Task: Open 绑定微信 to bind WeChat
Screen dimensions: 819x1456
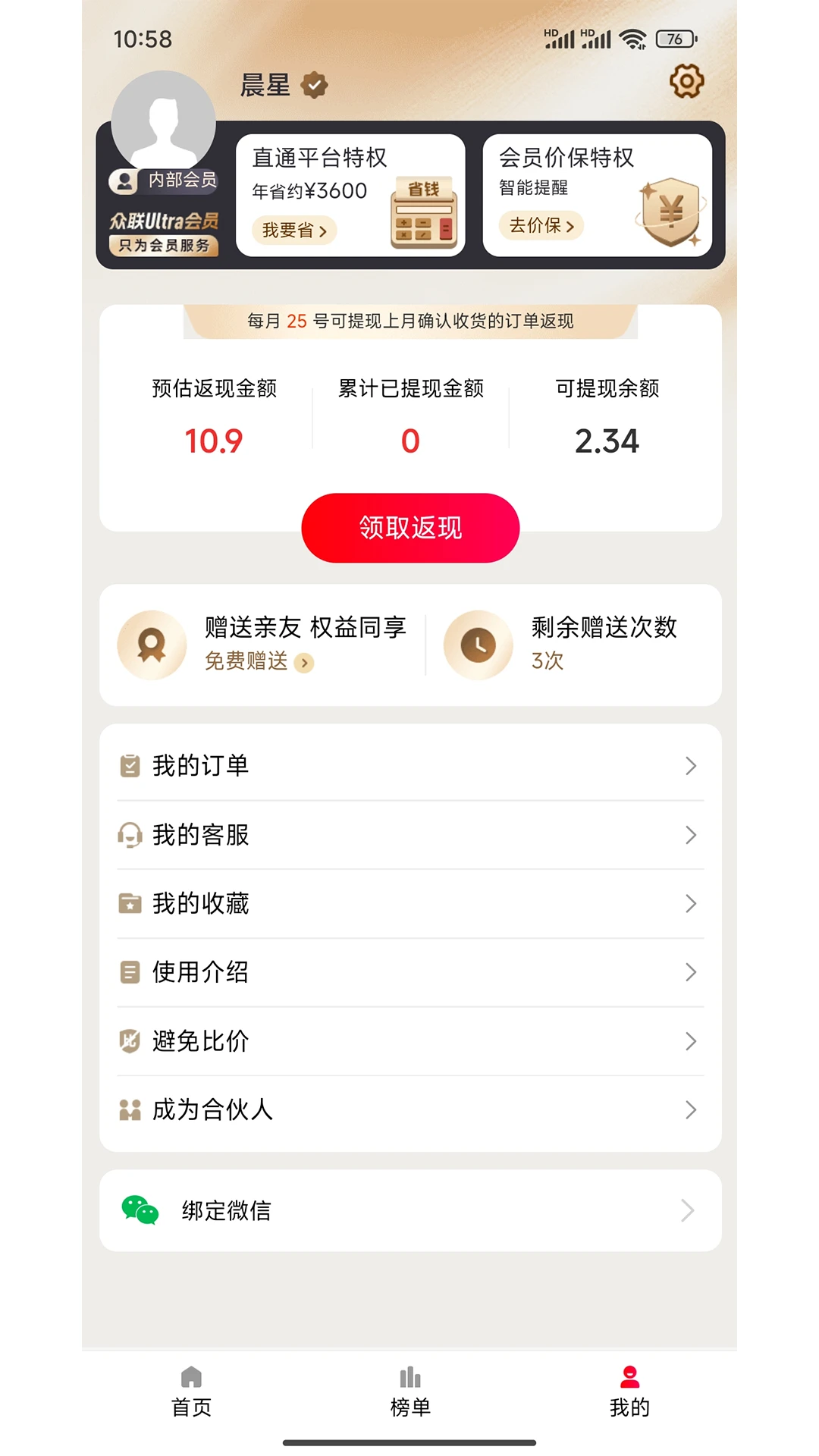Action: pos(409,1210)
